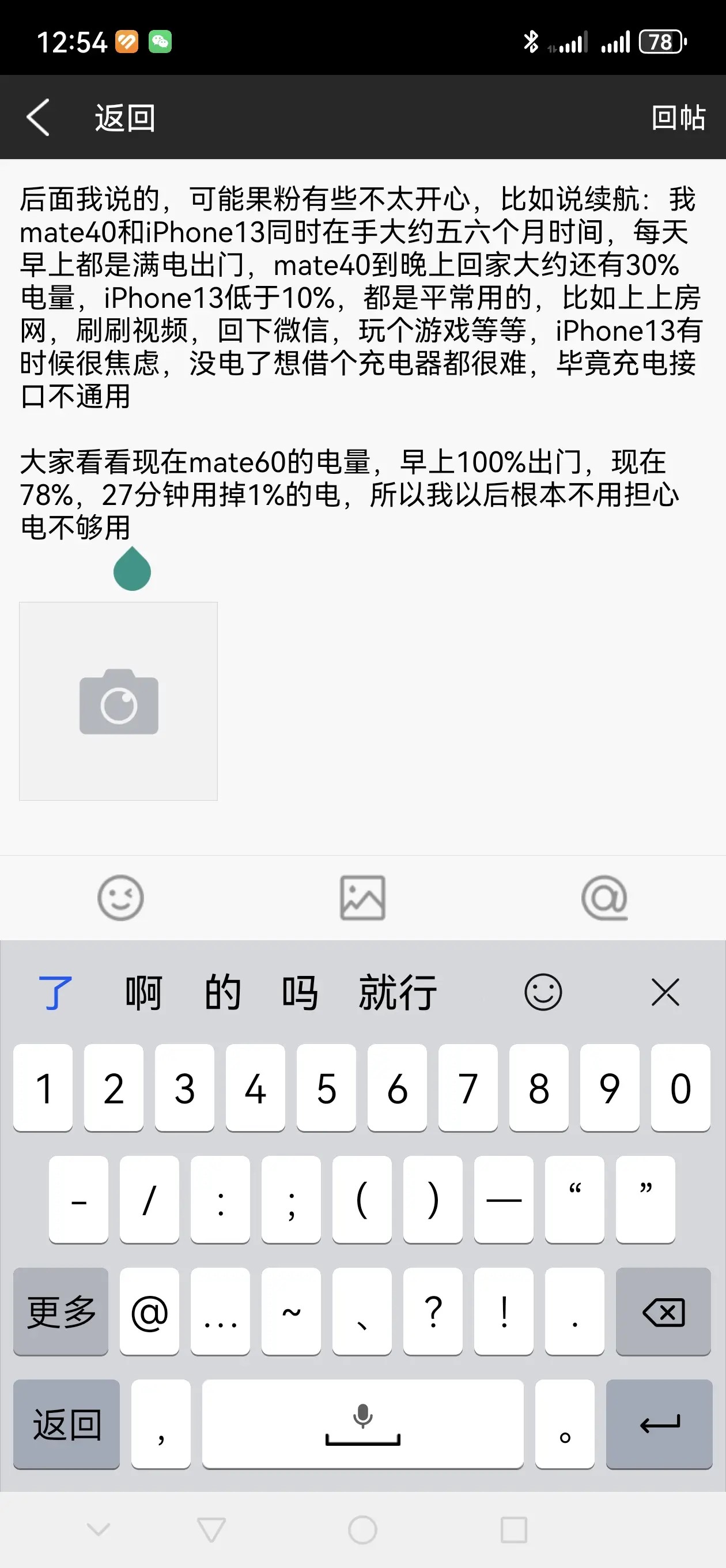Open the emoji picker in toolbar
Screen dimensions: 726x1568
coord(120,898)
